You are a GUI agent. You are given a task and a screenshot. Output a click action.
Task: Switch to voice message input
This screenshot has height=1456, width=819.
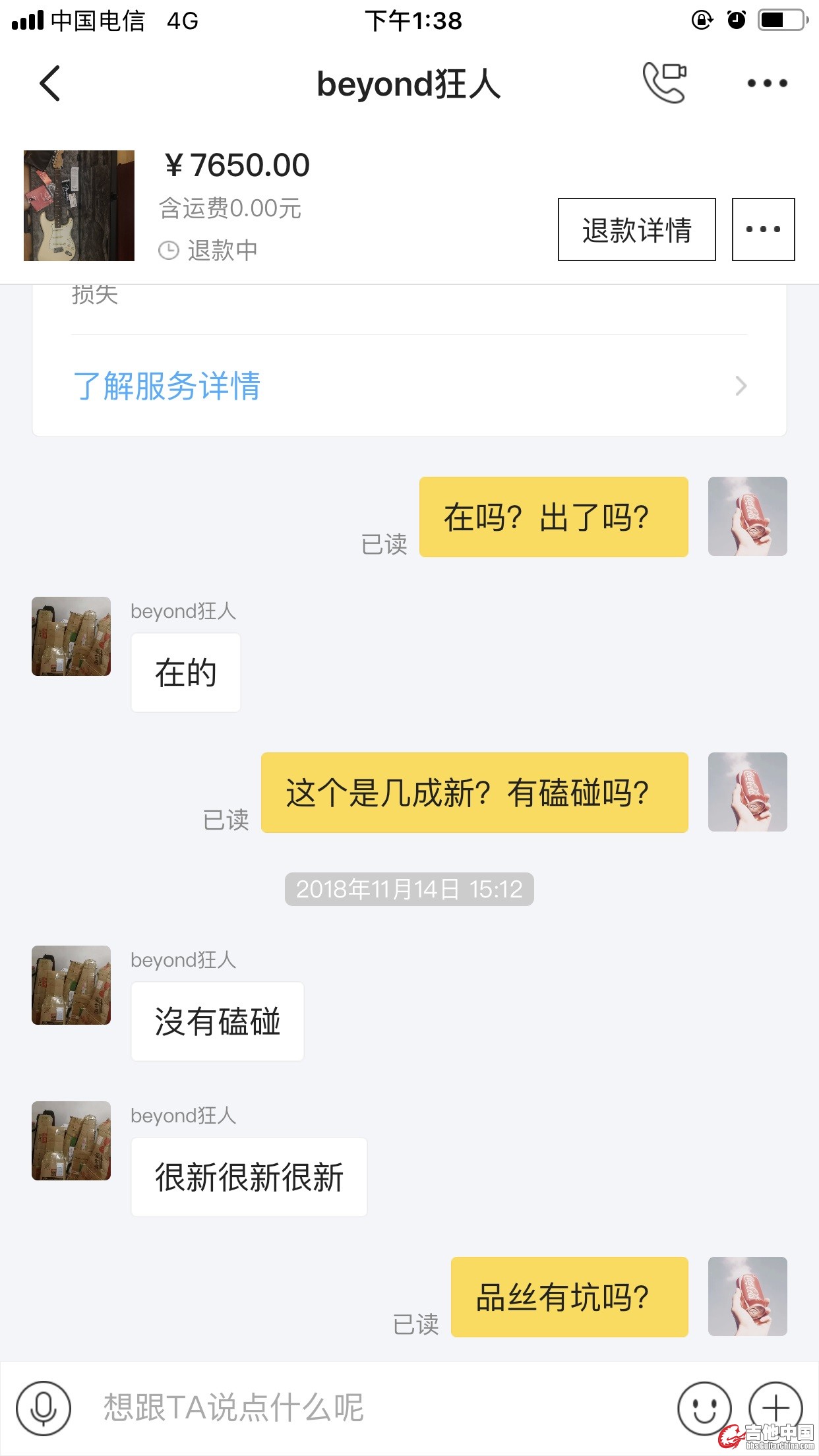pyautogui.click(x=44, y=1407)
